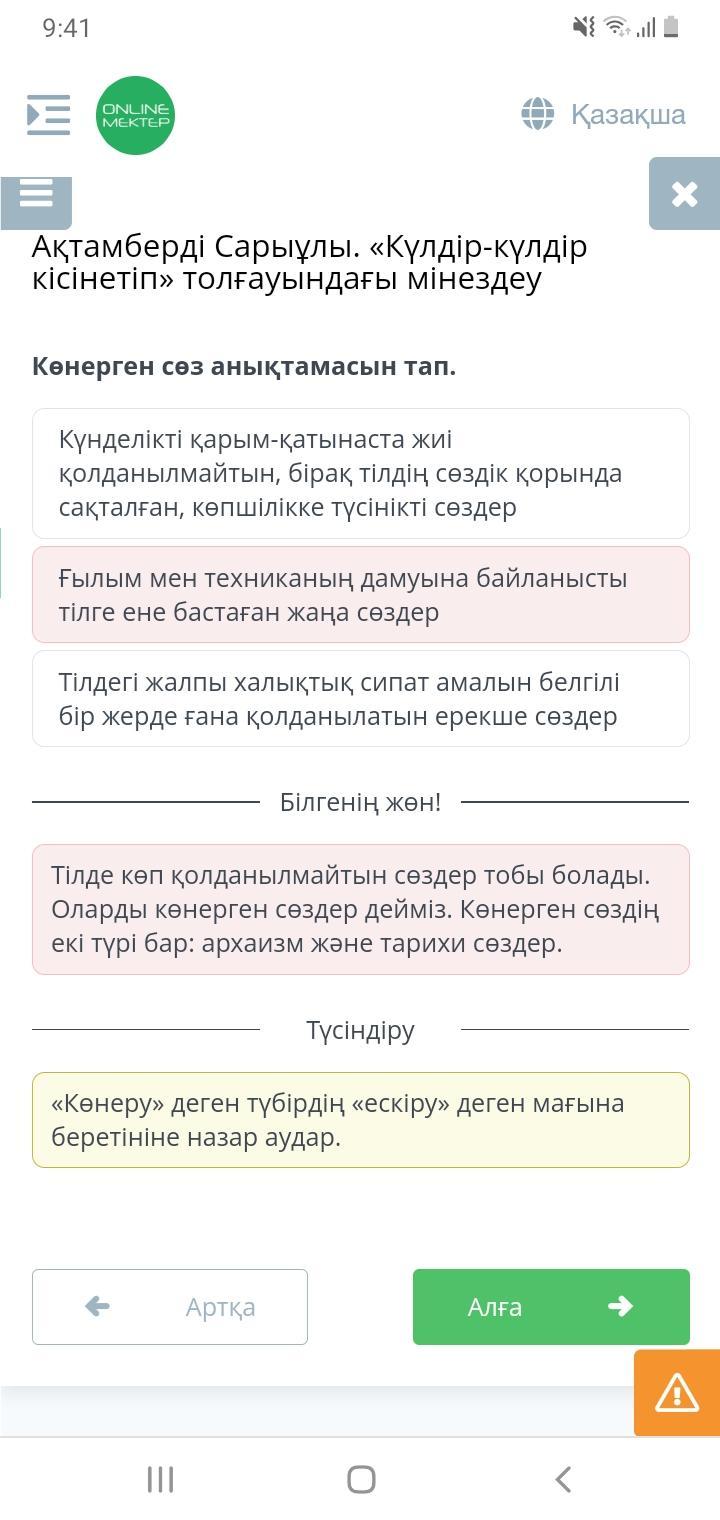Go back using system navigation bar
Screen dimensions: 720x1520
[x=562, y=1479]
